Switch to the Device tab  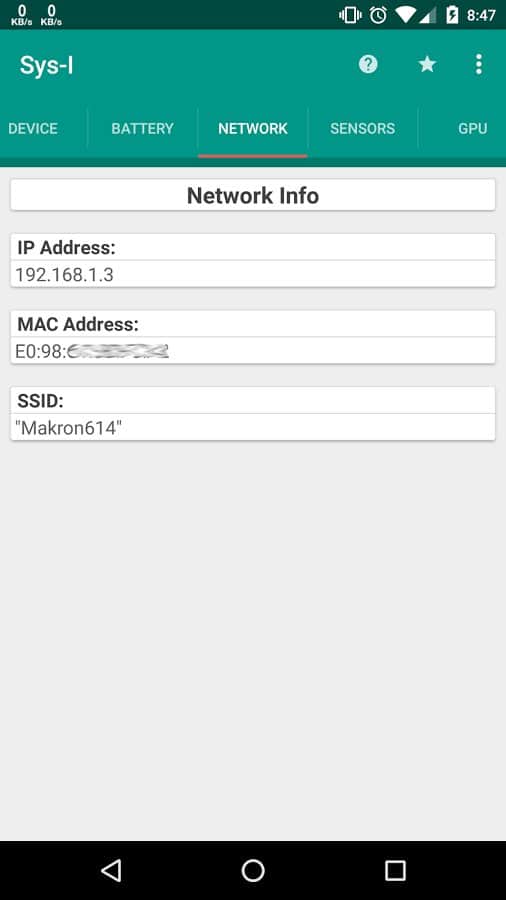click(x=33, y=128)
